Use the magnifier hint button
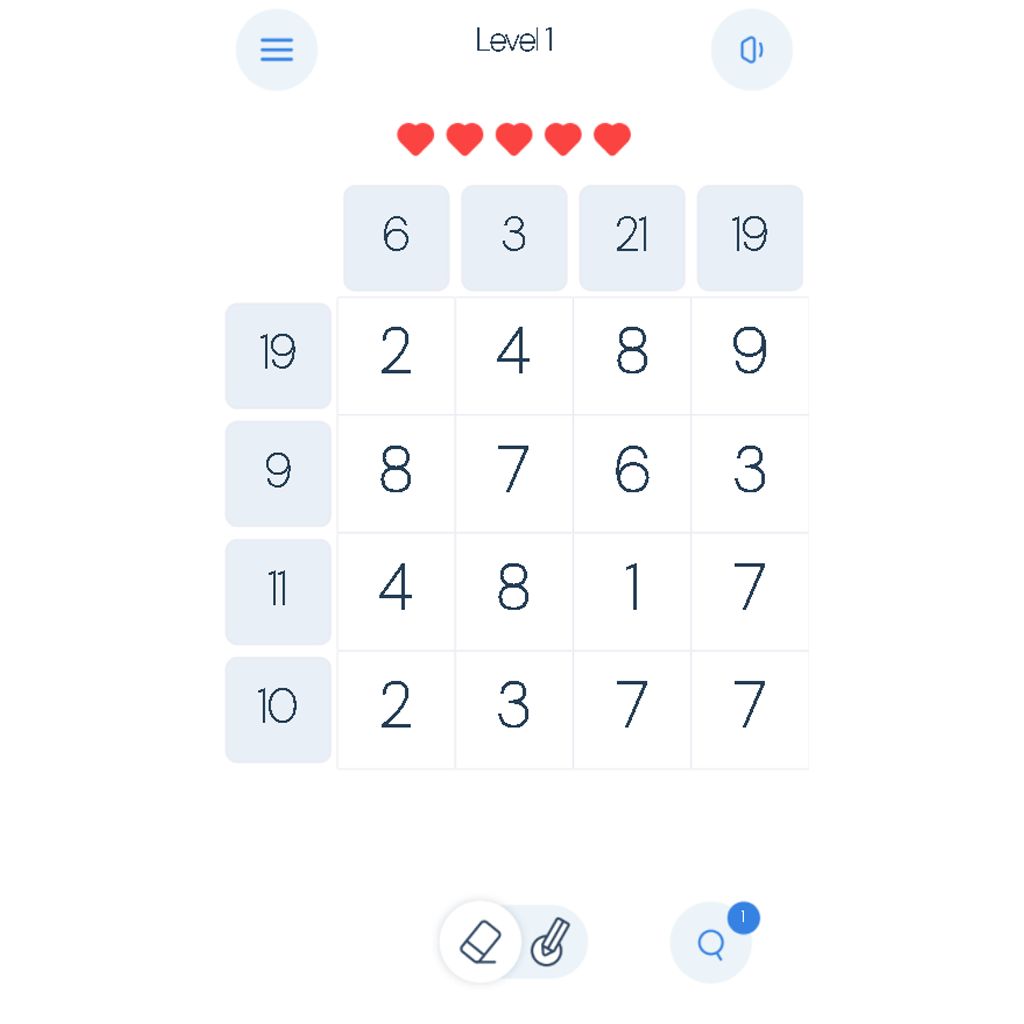The height and width of the screenshot is (1024, 1024). pos(711,943)
